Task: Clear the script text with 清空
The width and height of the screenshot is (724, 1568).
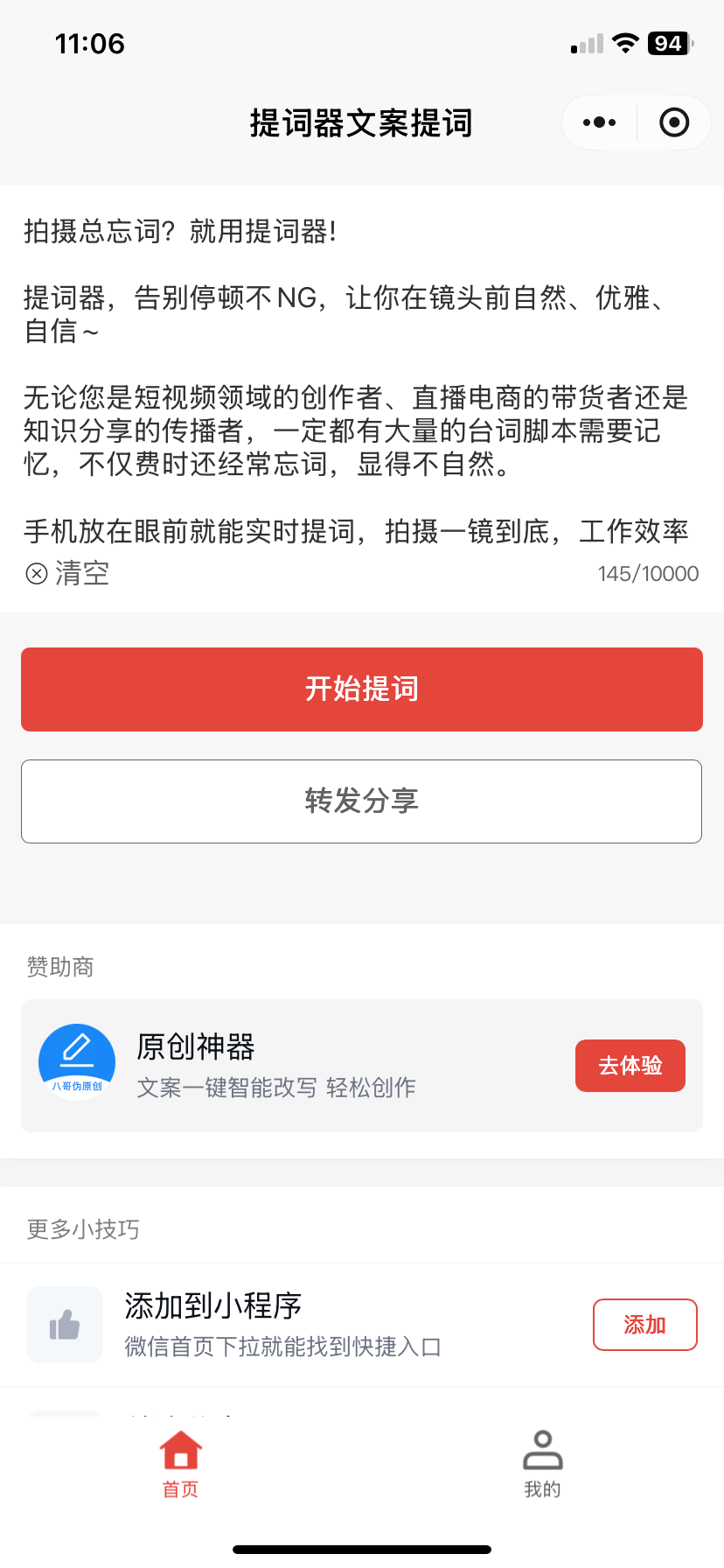Action: [68, 574]
